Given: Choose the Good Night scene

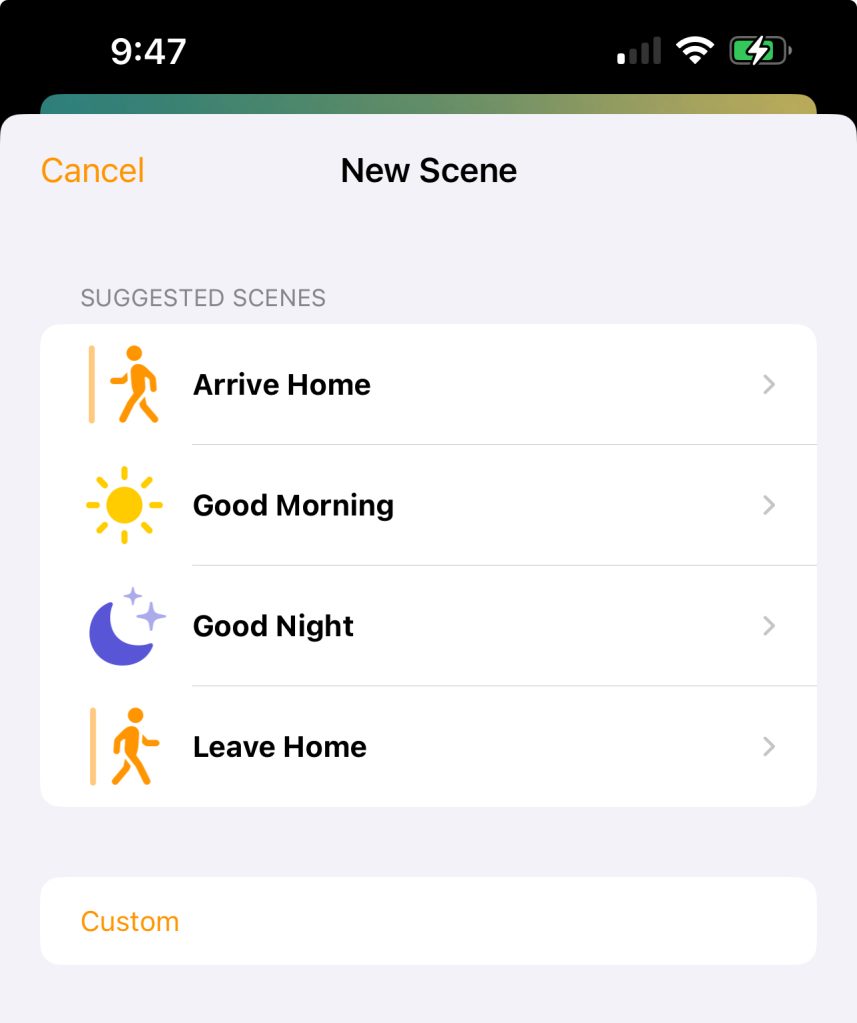Looking at the screenshot, I should [x=428, y=627].
